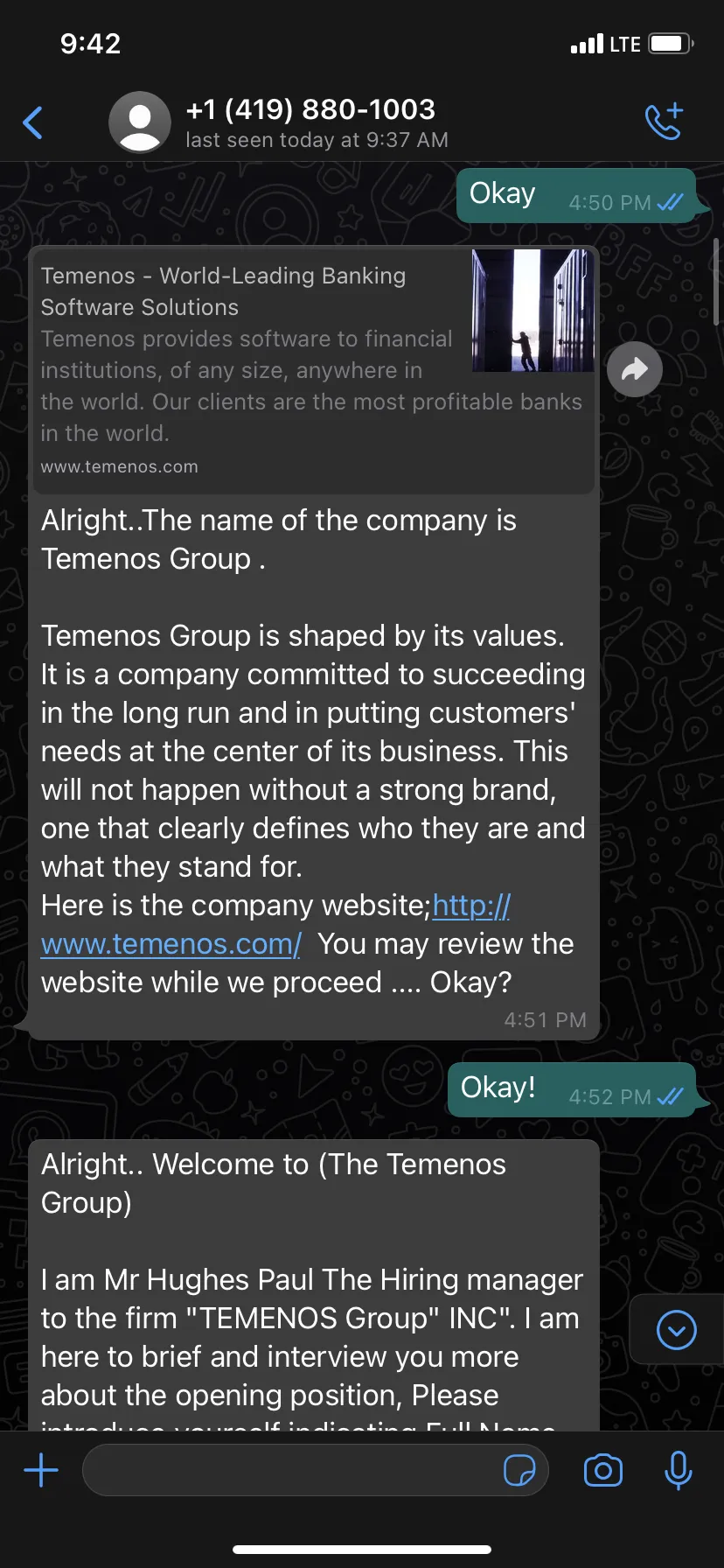Viewport: 724px width, 1568px height.
Task: Go back to the chats list
Action: [x=33, y=122]
